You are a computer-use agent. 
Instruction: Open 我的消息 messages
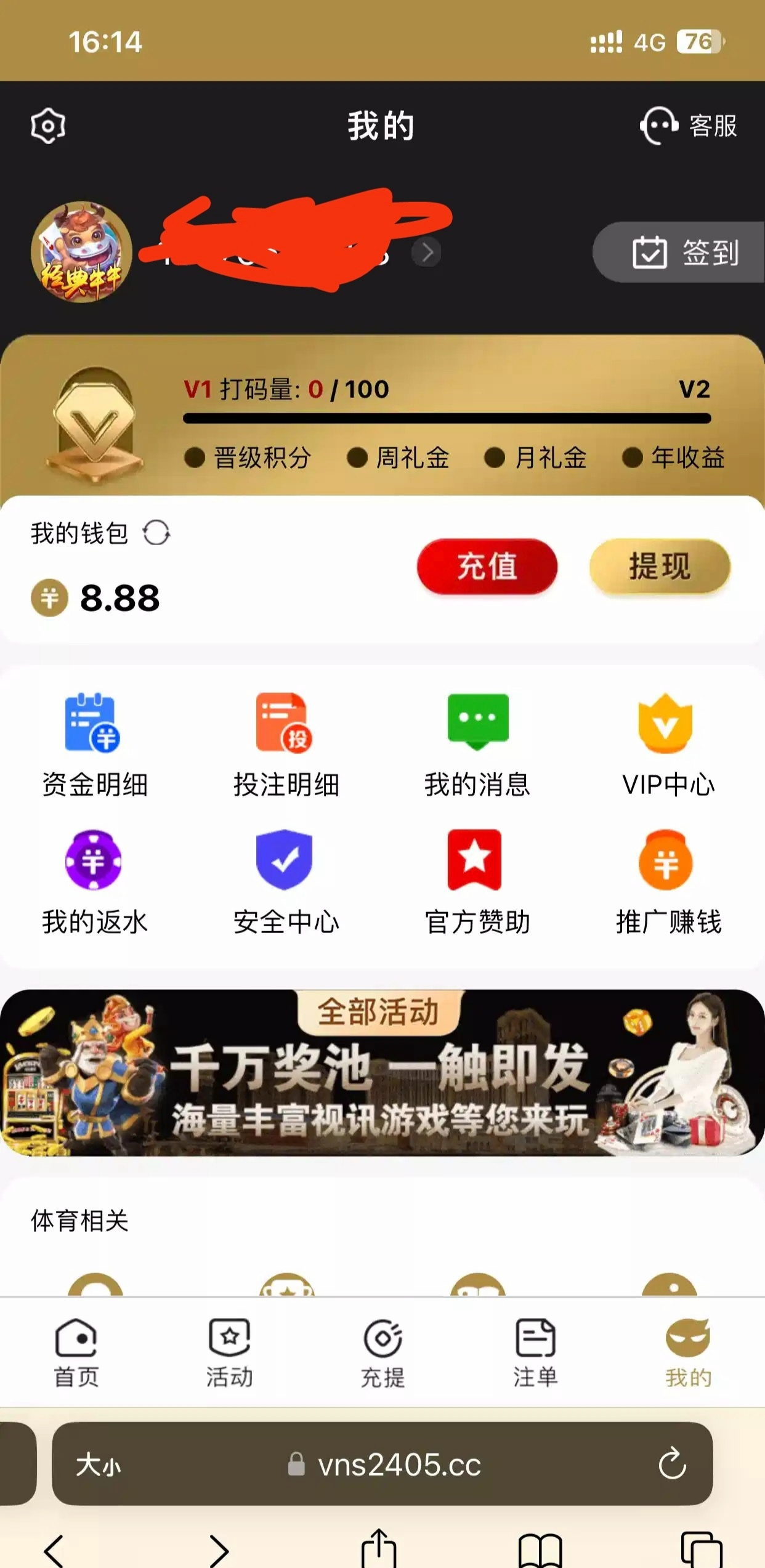click(x=477, y=745)
